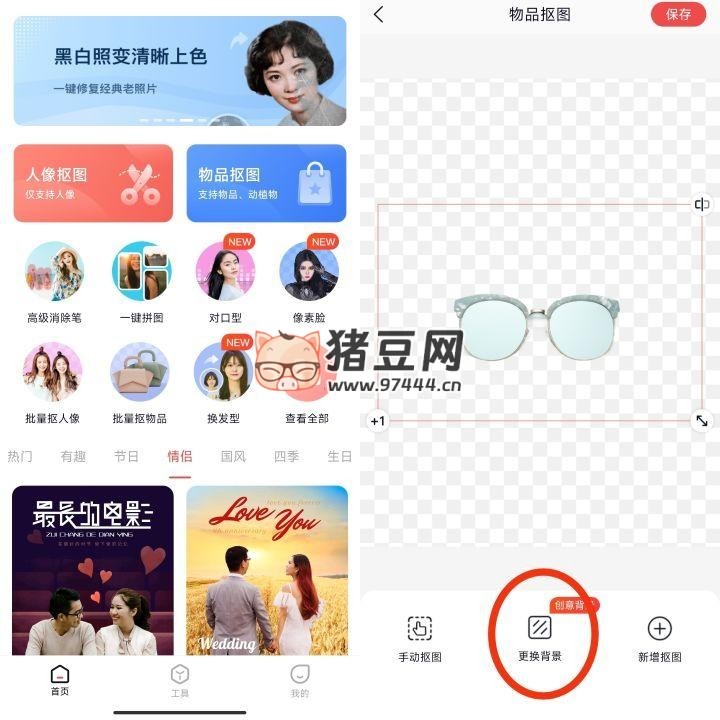Select 更换背景 to change background
The width and height of the screenshot is (720, 720).
click(540, 639)
